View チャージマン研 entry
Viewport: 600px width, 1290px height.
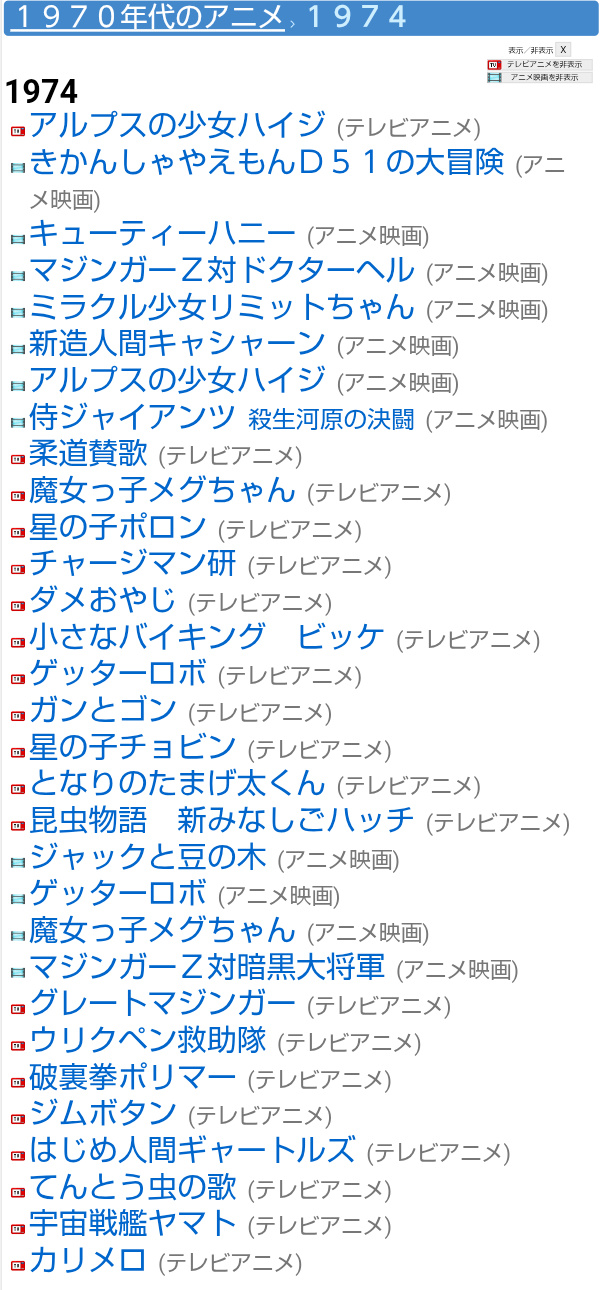click(133, 564)
